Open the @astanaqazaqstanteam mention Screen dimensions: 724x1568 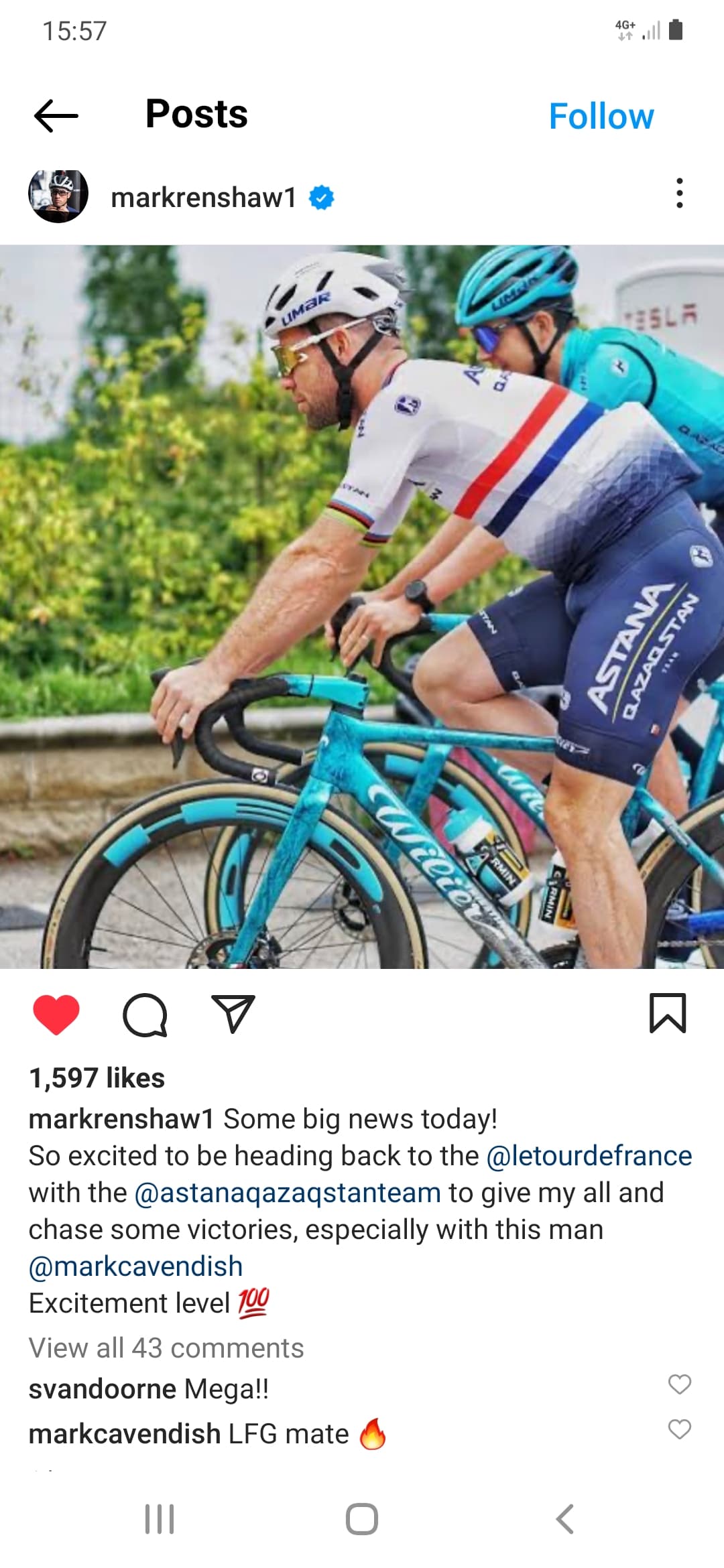coord(288,1193)
